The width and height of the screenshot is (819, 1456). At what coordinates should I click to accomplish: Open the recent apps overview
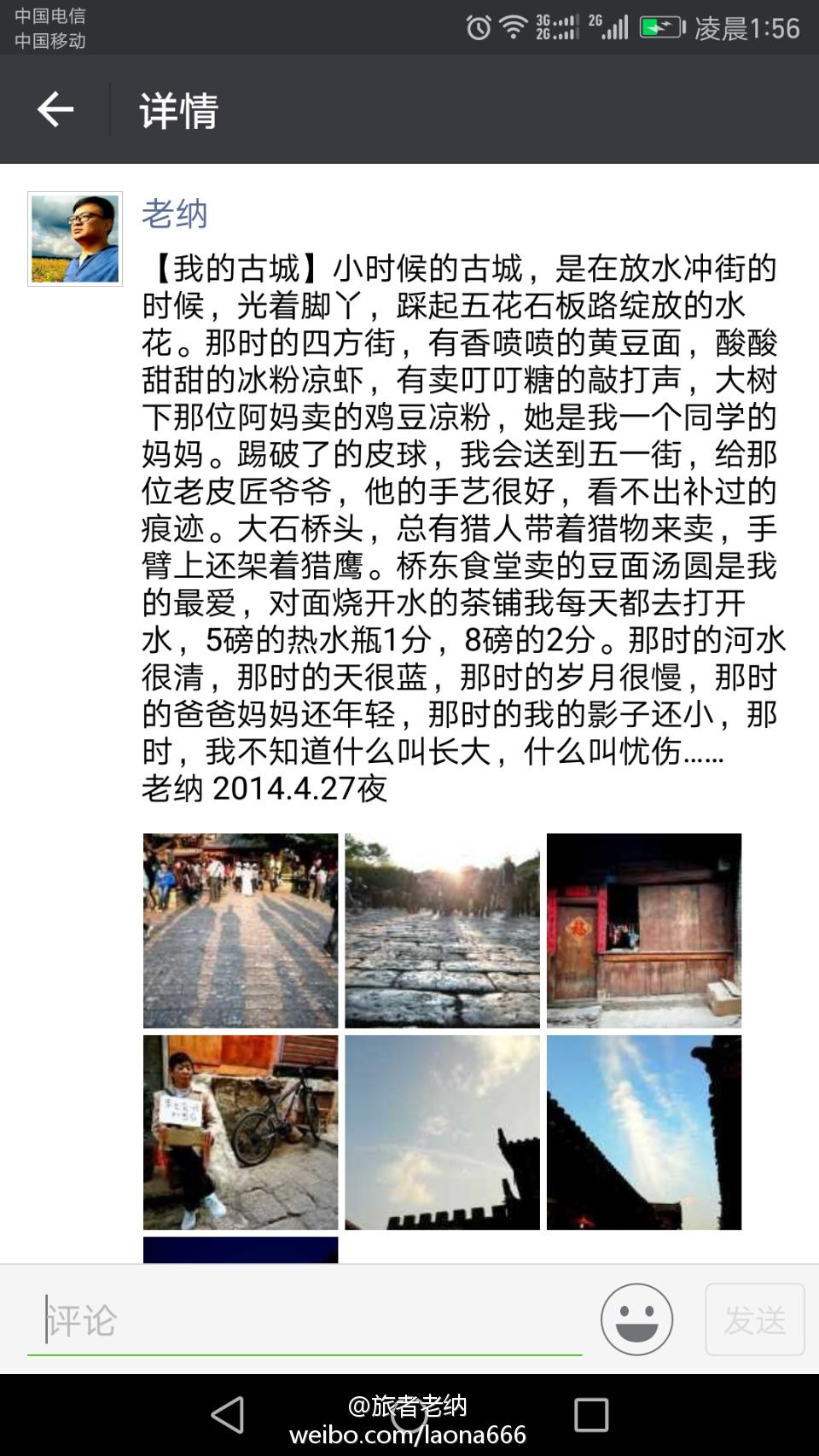point(591,1414)
